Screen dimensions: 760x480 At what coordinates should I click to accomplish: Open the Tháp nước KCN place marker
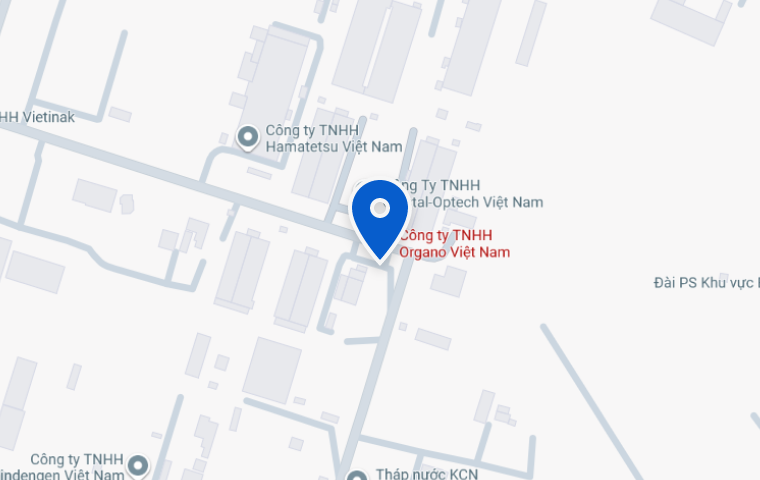click(x=357, y=475)
